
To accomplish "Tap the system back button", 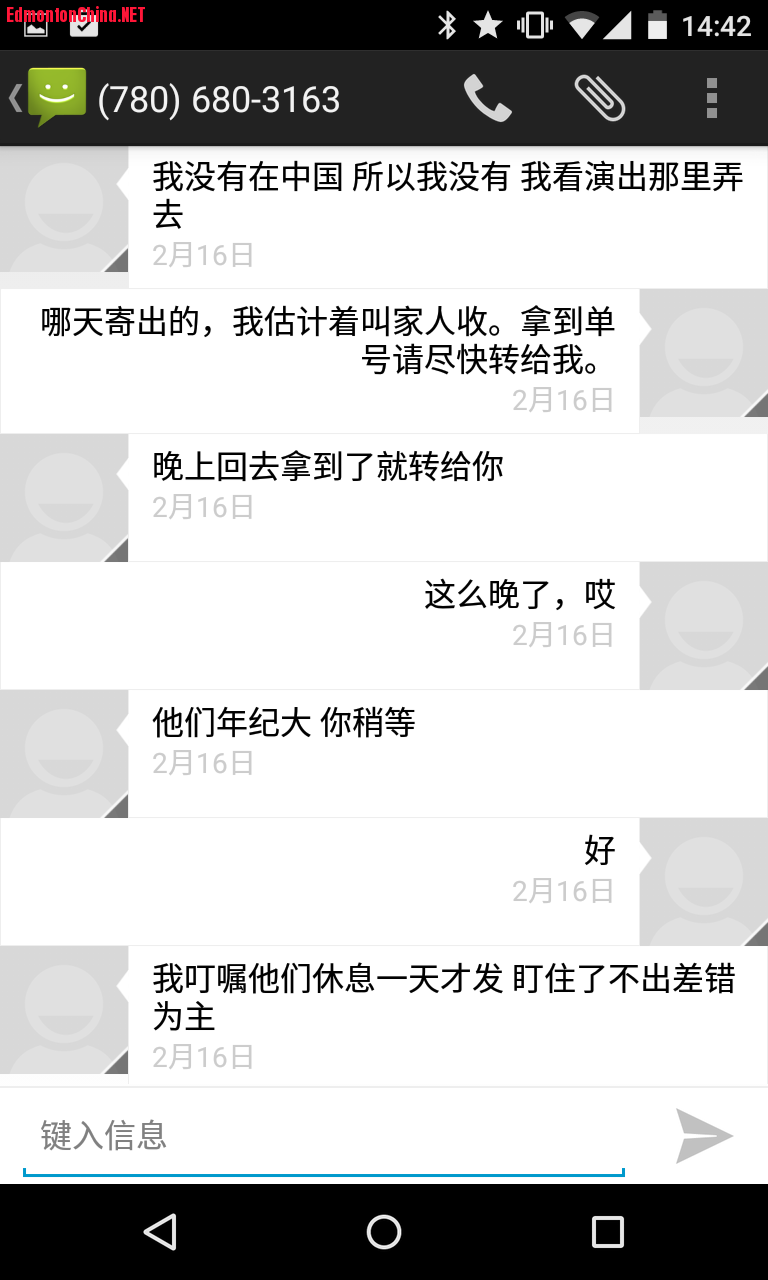I will [x=160, y=1232].
